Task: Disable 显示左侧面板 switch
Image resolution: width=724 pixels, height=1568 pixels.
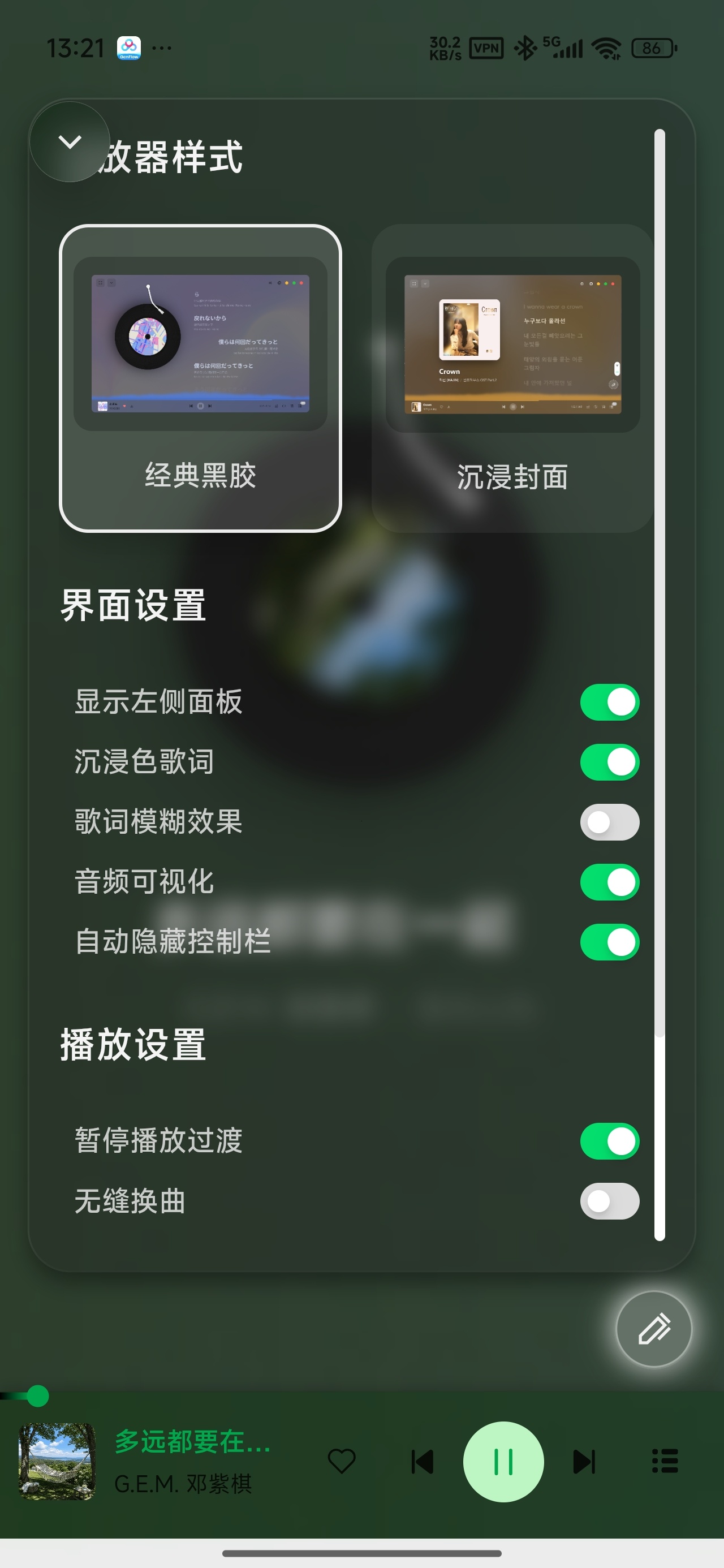Action: click(x=610, y=703)
